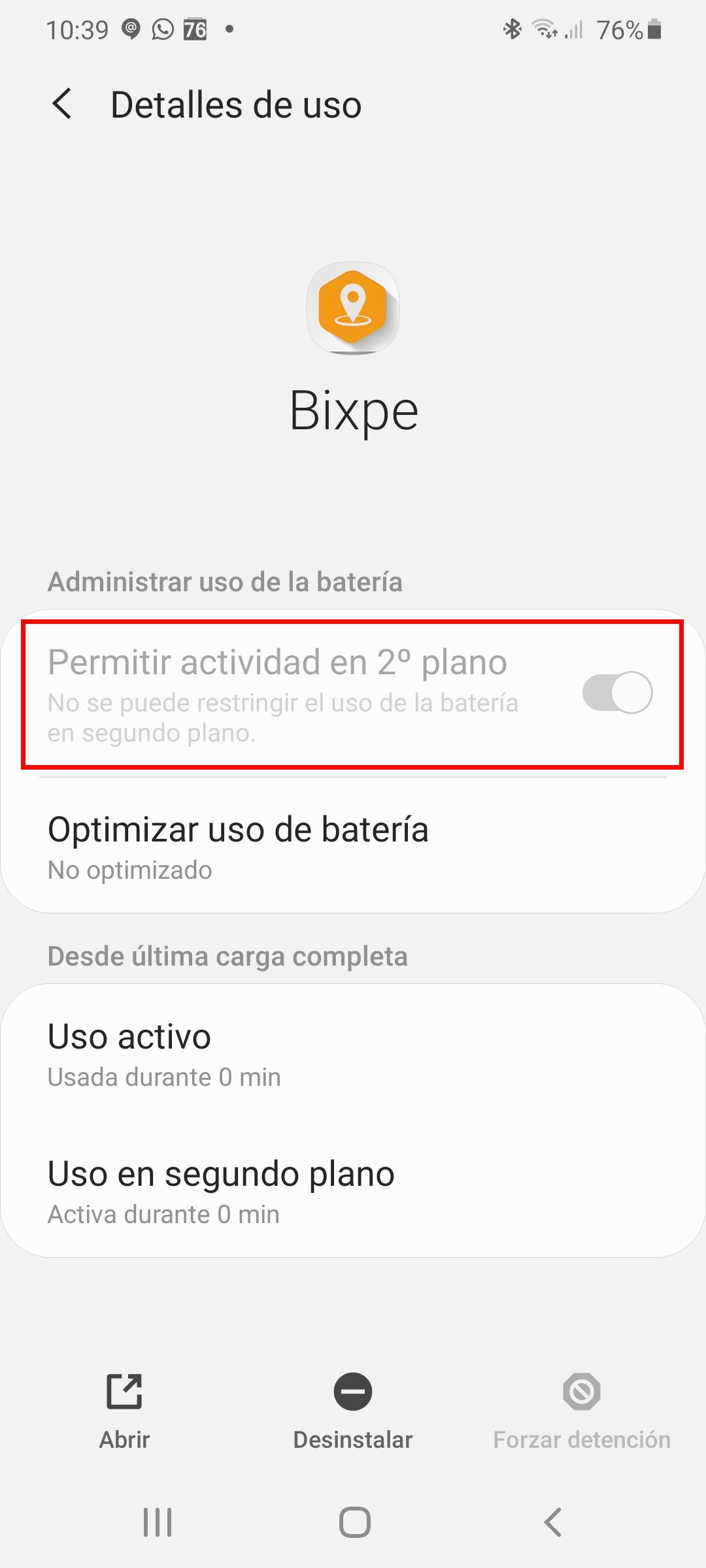706x1568 pixels.
Task: Toggle Permitir actividad en 2º plano switch
Action: pyautogui.click(x=617, y=693)
